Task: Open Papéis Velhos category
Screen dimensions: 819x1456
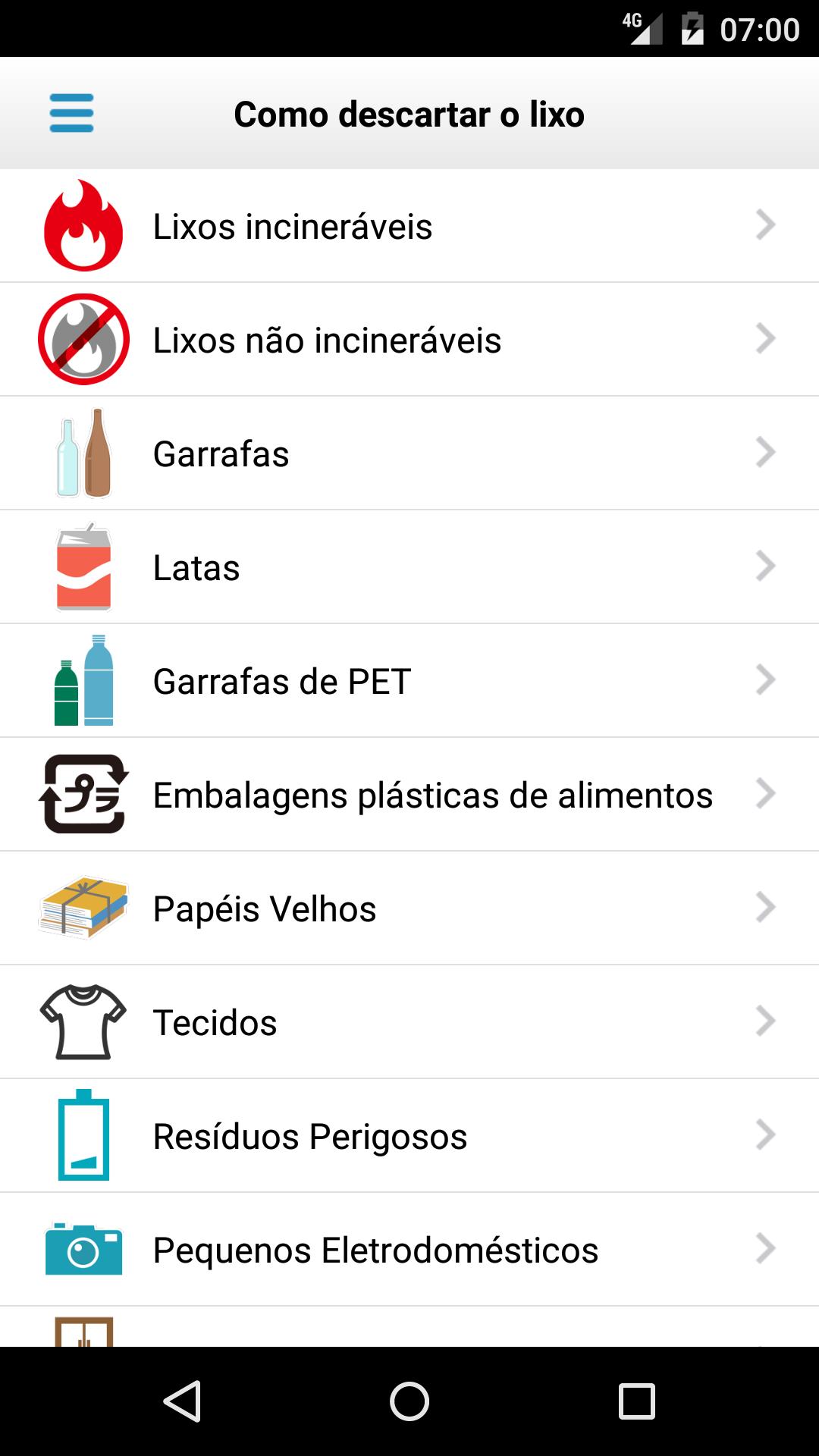Action: pyautogui.click(x=409, y=908)
